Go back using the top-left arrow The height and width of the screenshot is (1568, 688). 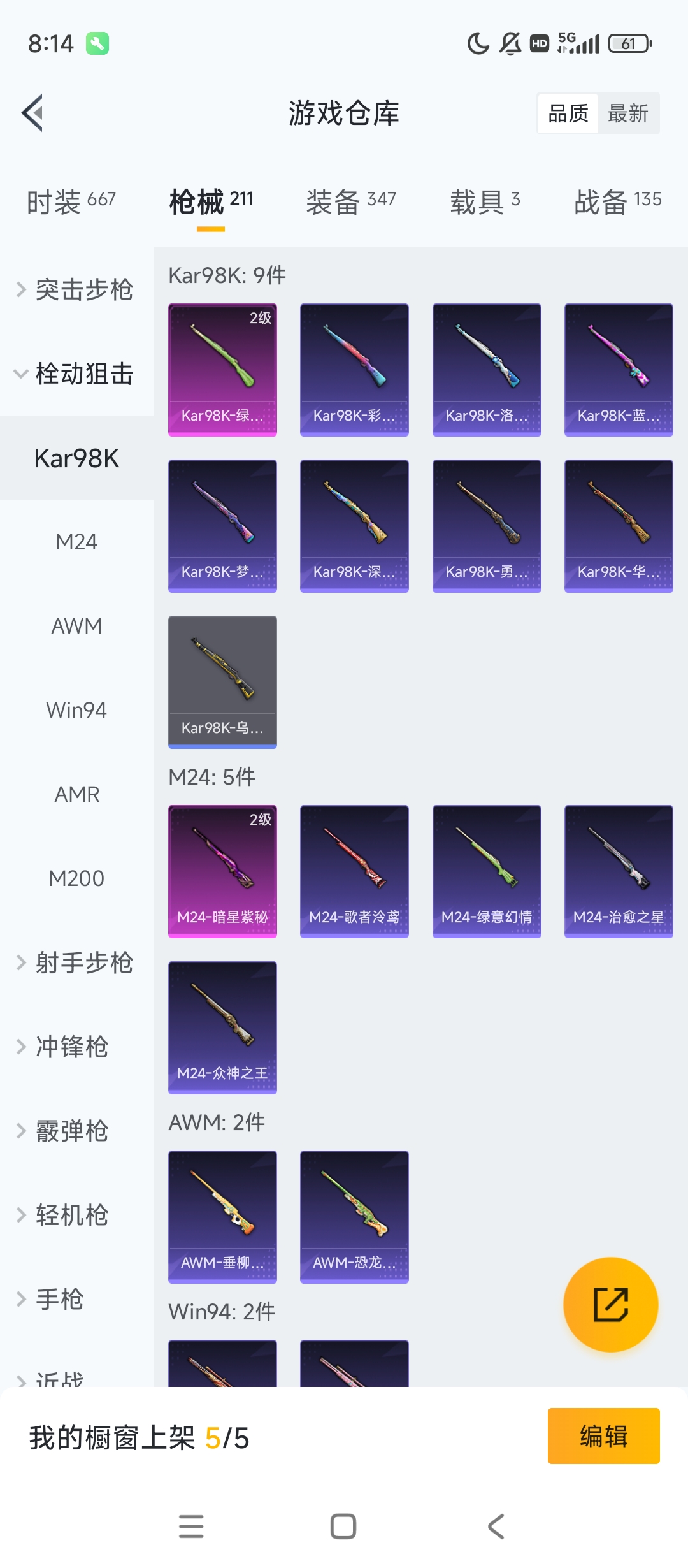(33, 113)
